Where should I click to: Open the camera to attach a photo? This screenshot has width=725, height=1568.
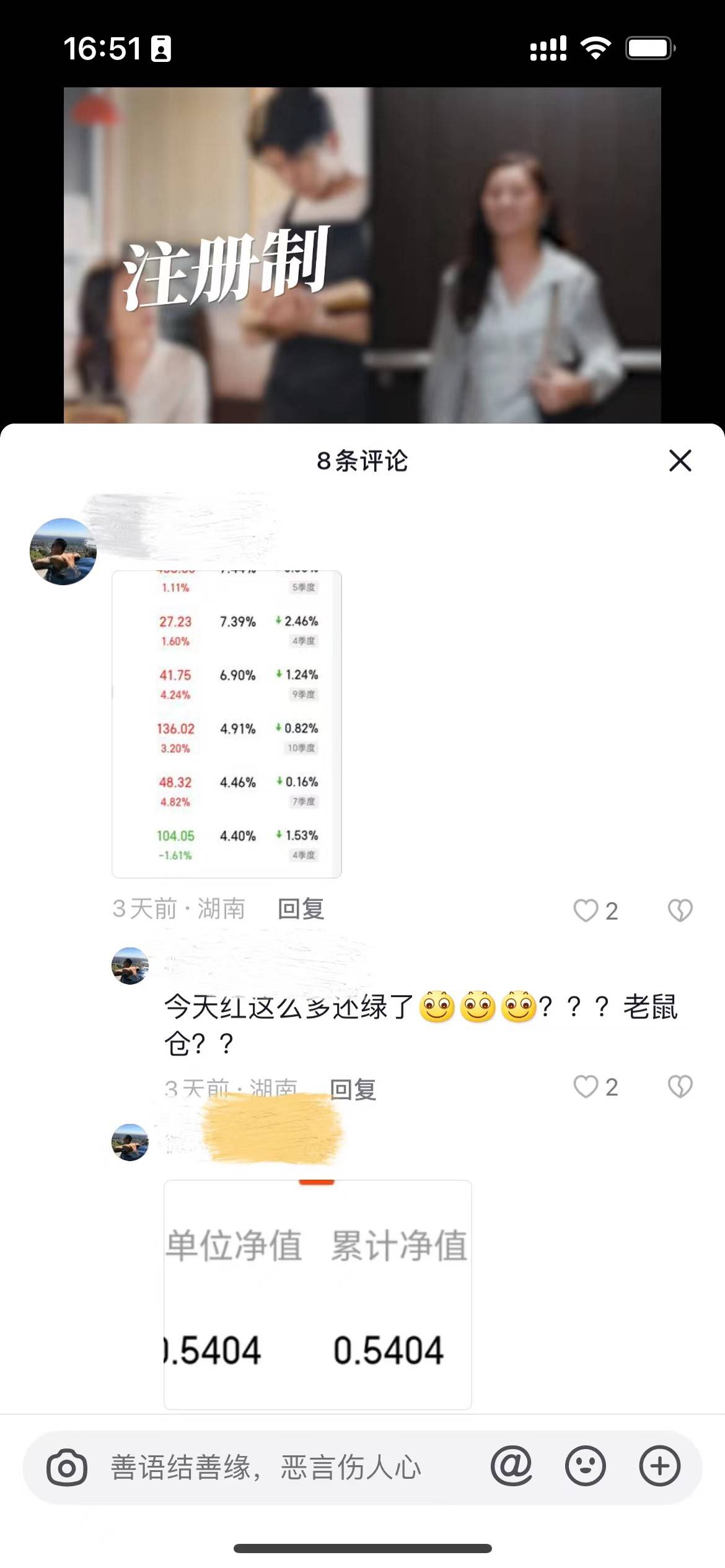tap(67, 1468)
